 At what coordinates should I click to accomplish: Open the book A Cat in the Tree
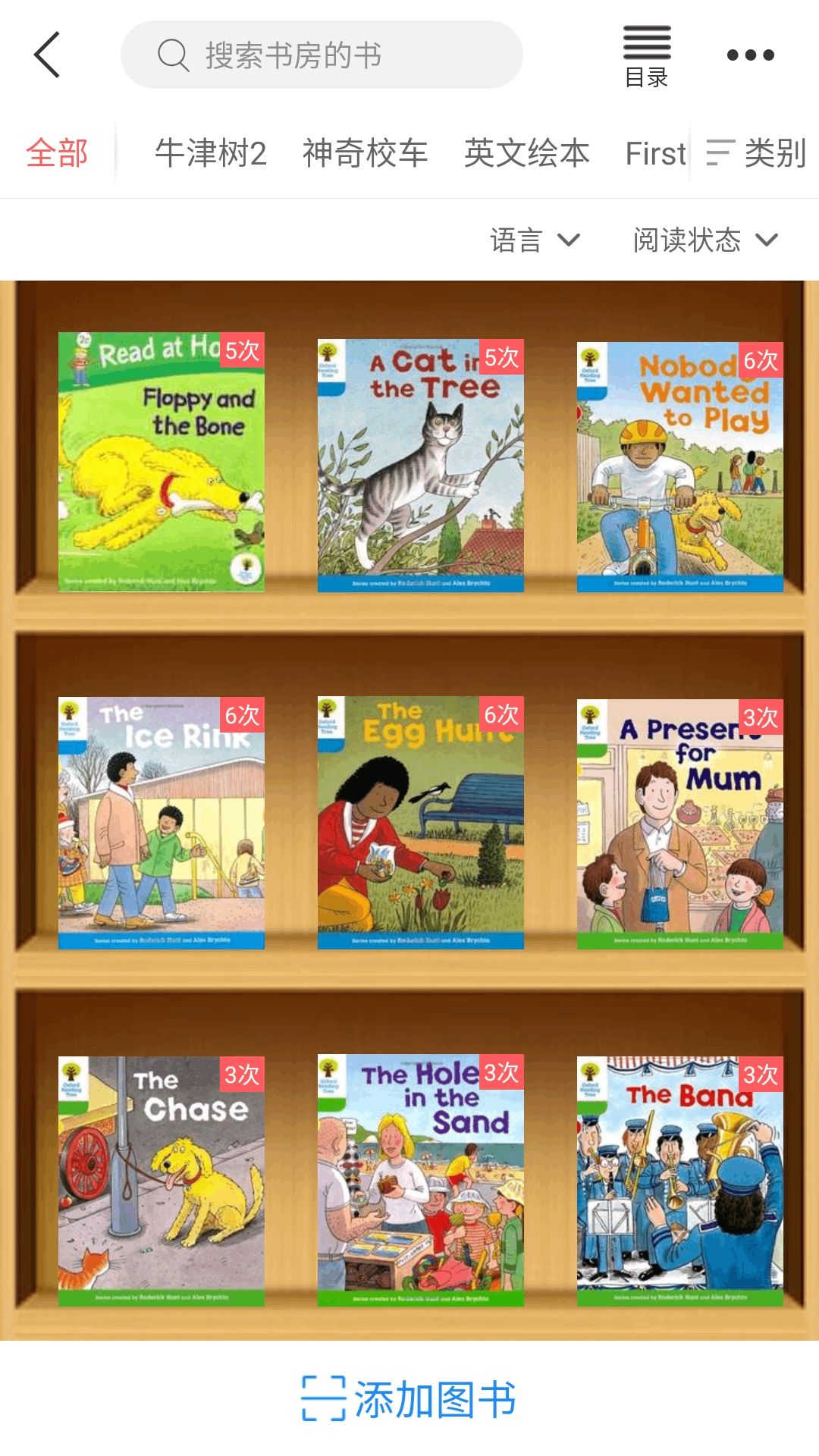coord(421,466)
